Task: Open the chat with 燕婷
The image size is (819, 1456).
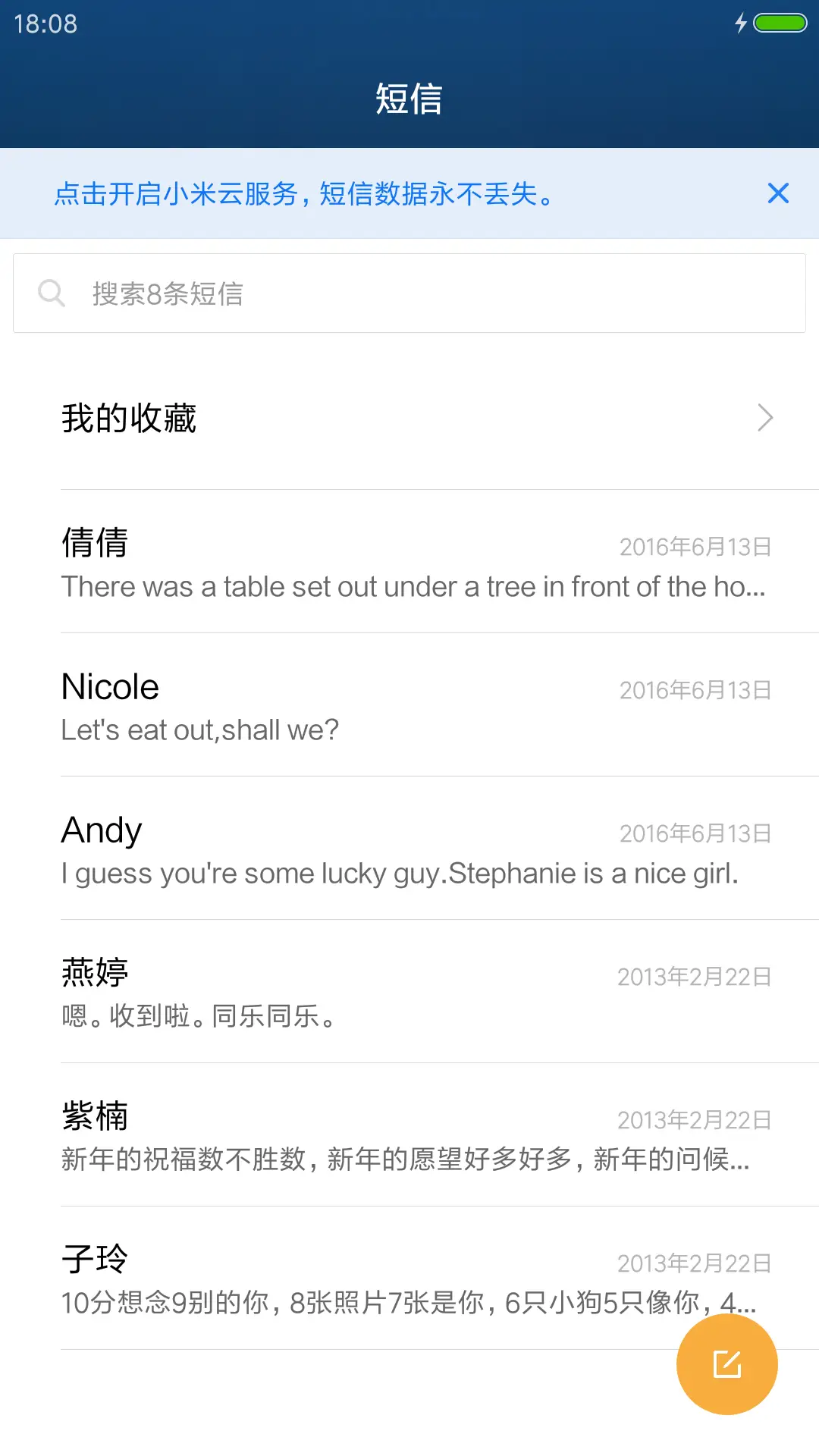Action: point(409,993)
